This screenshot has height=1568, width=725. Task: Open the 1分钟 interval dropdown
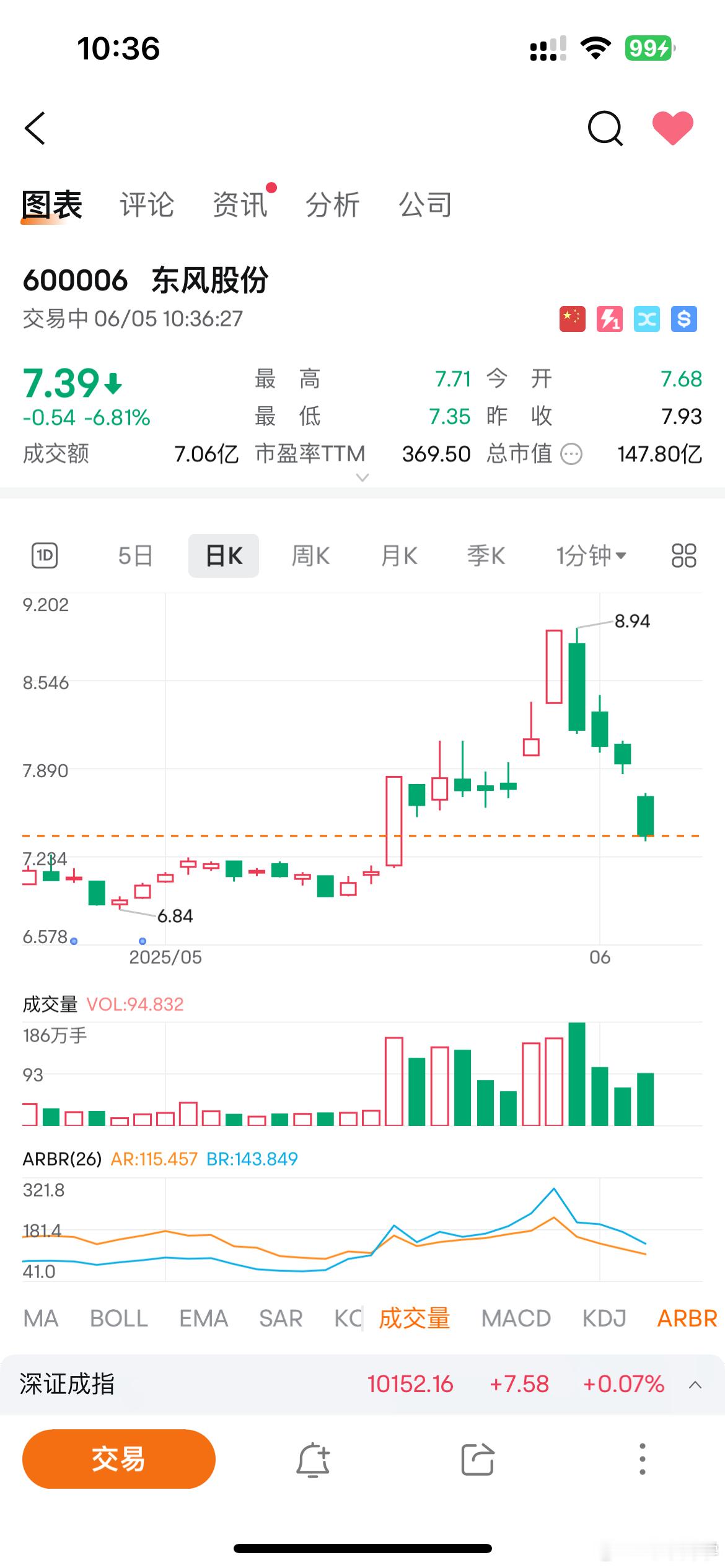591,555
